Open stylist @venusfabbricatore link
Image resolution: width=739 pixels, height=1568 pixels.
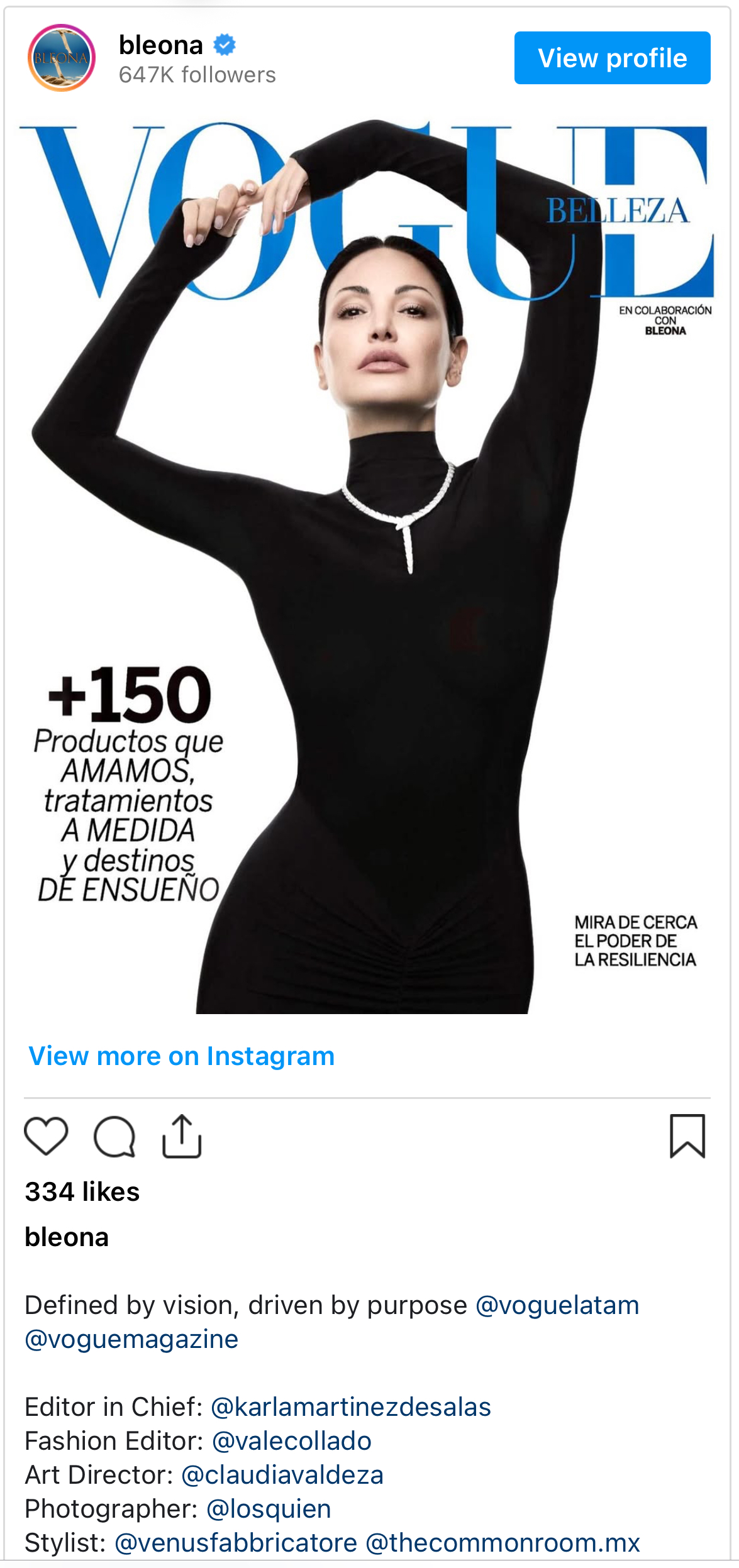(x=236, y=1543)
